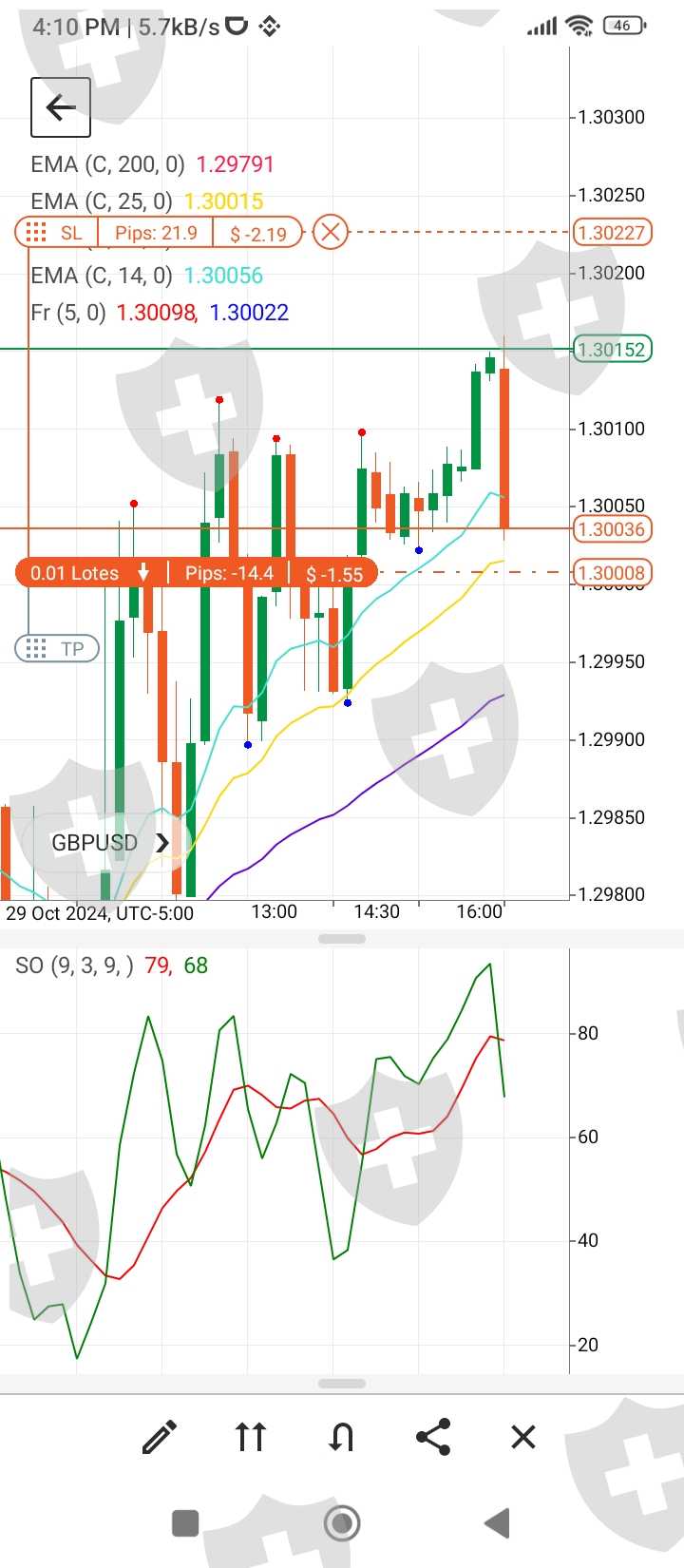Open recent apps with the square button
Viewport: 684px width, 1568px height.
point(185,1523)
